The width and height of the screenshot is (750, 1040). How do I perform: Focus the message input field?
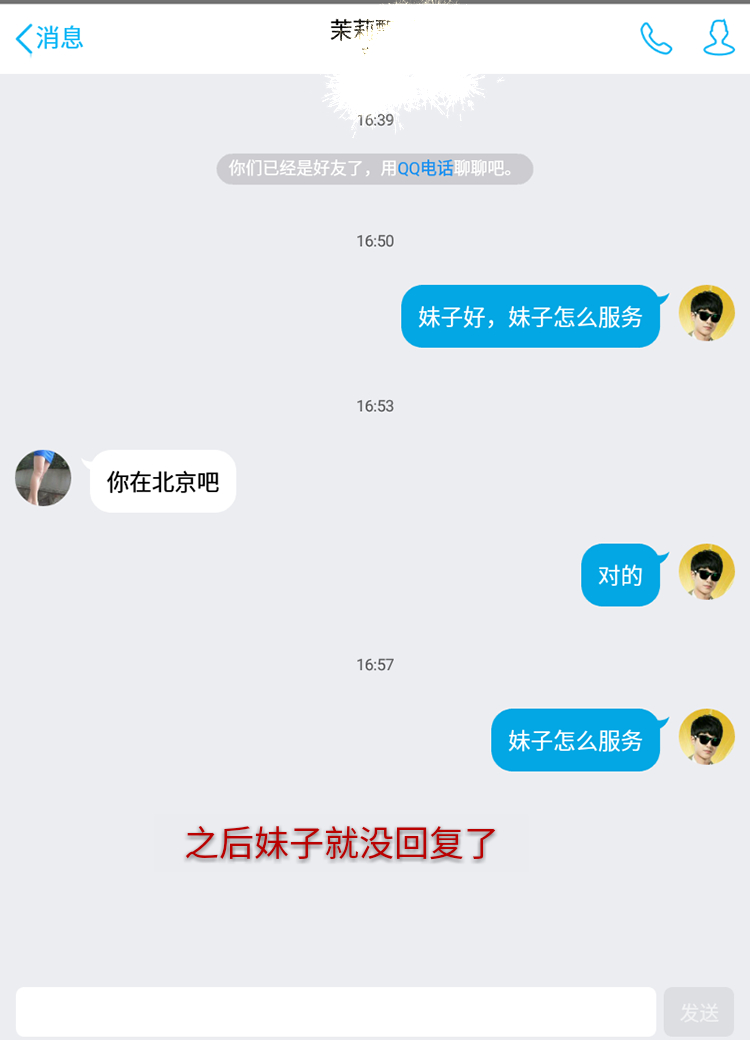tap(335, 1012)
